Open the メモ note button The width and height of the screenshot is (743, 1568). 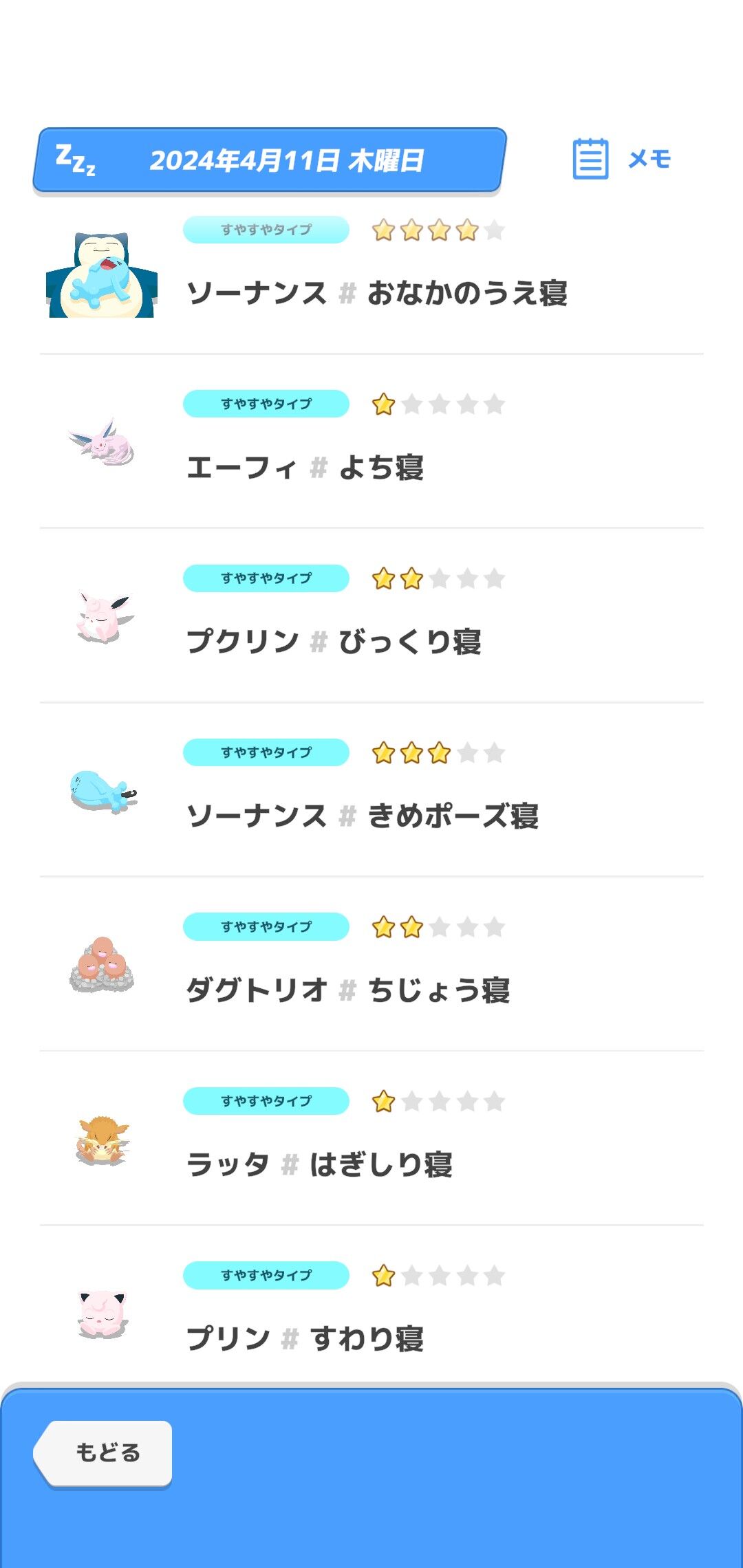621,159
